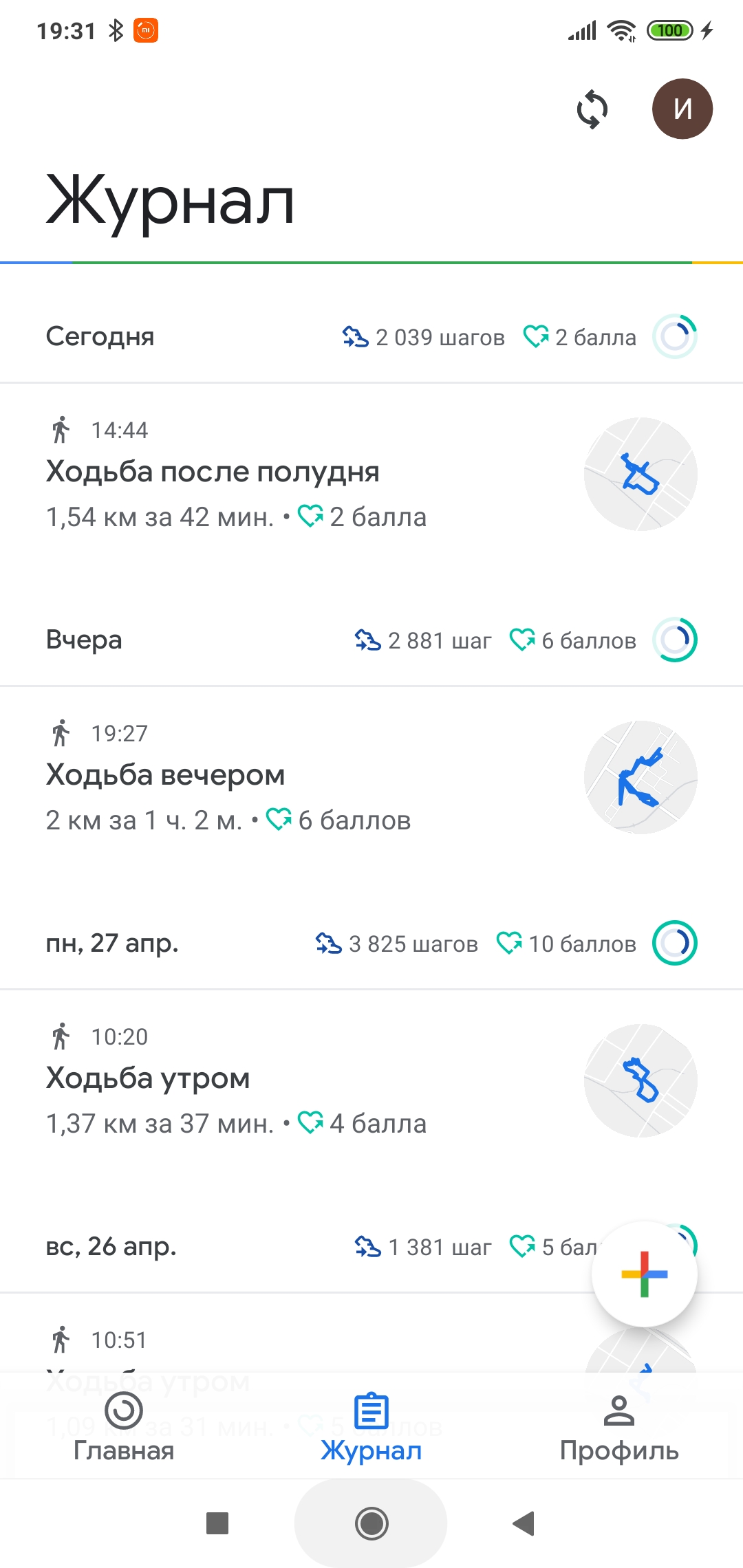Open today's daily summary row (Сегодня)
Viewport: 743px width, 1568px height.
(371, 337)
